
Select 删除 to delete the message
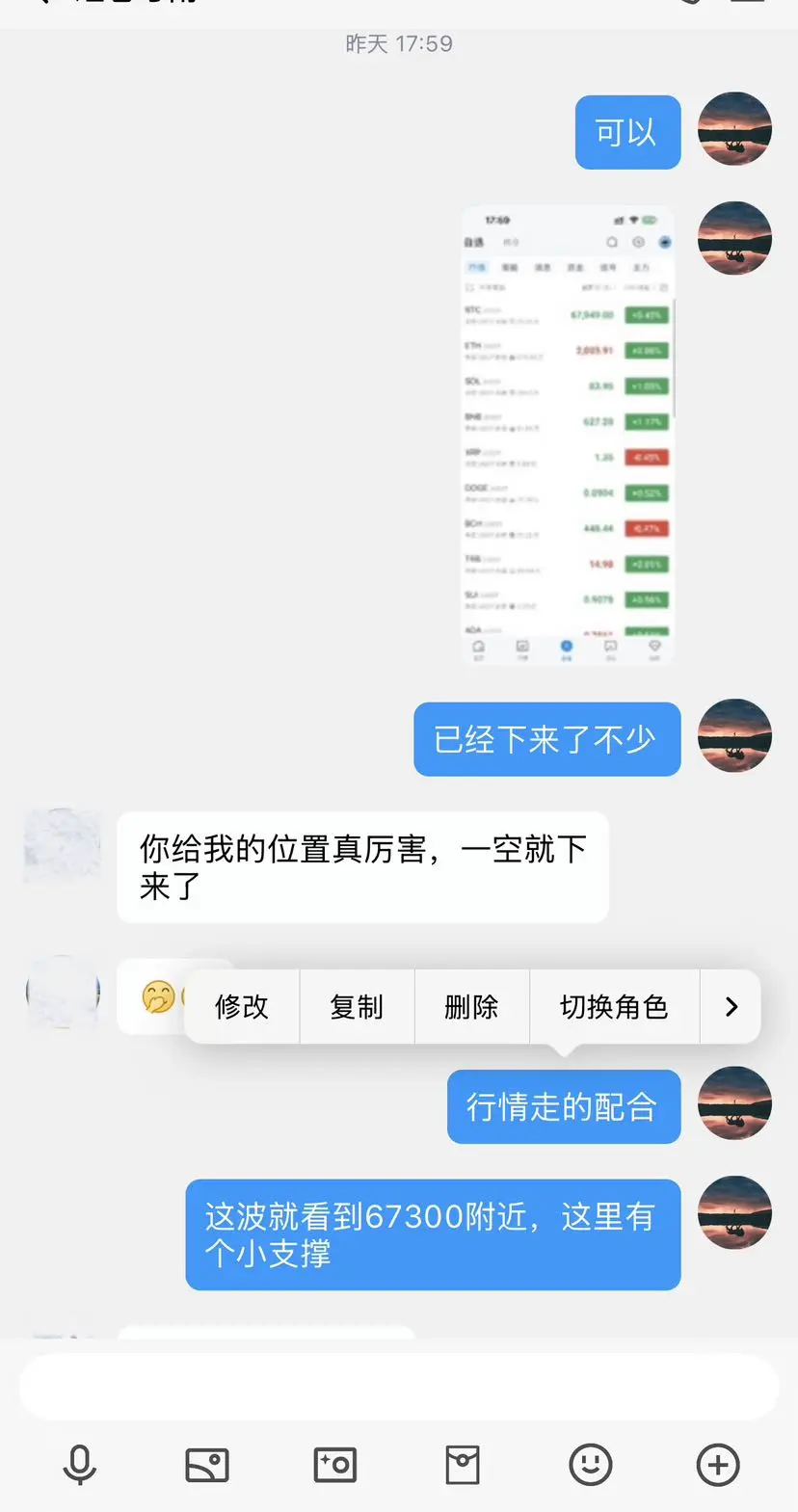[x=471, y=1006]
